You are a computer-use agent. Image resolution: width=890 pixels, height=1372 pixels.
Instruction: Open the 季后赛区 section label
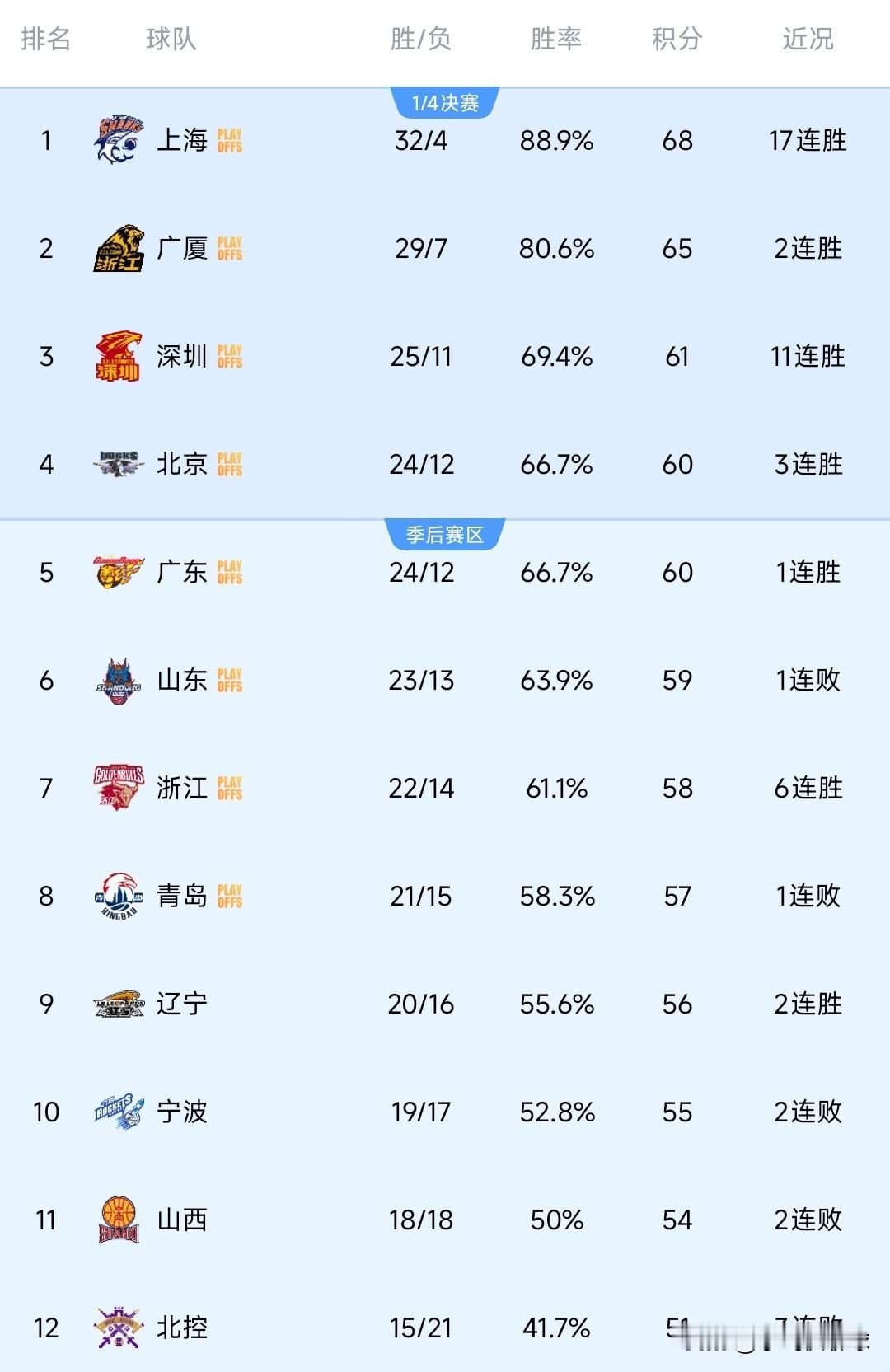pyautogui.click(x=445, y=533)
